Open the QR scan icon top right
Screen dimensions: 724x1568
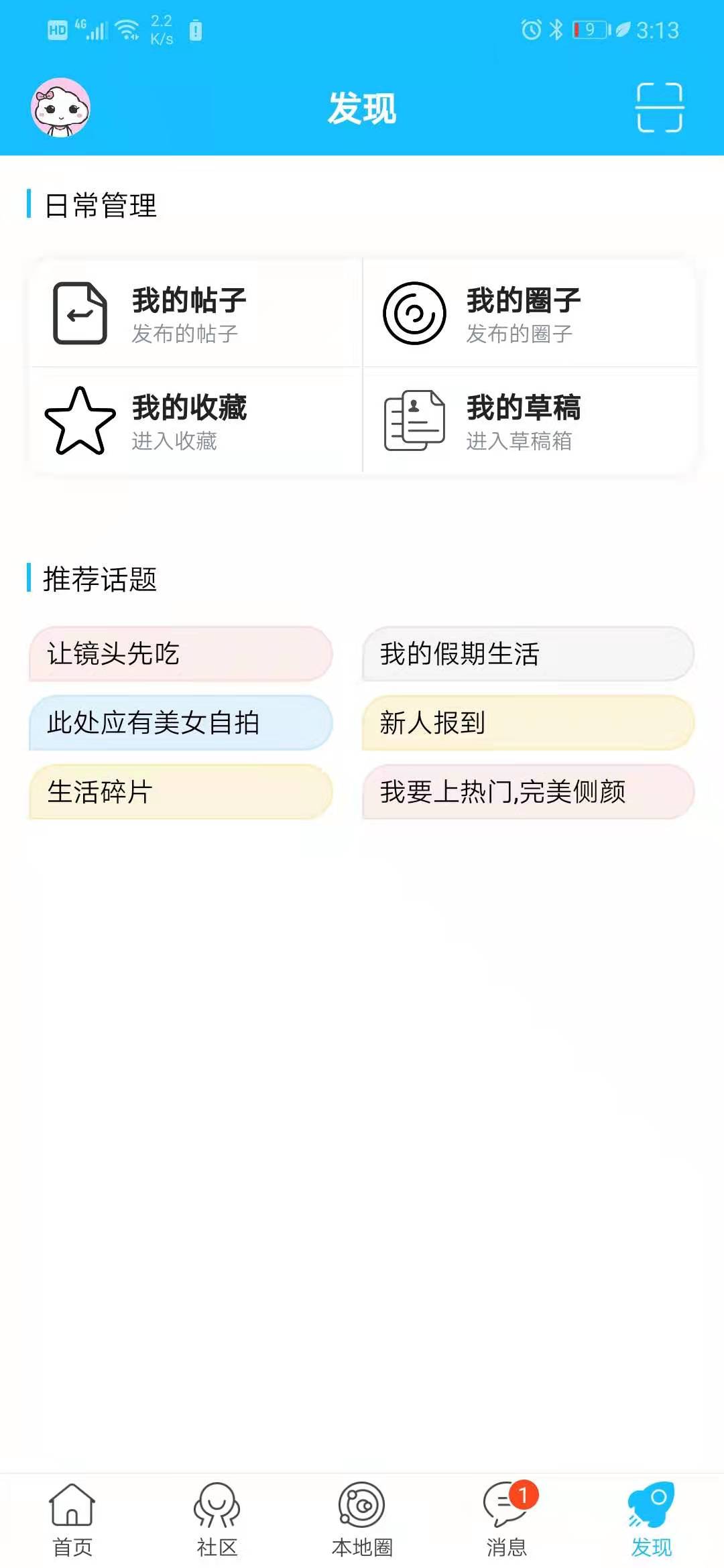659,108
